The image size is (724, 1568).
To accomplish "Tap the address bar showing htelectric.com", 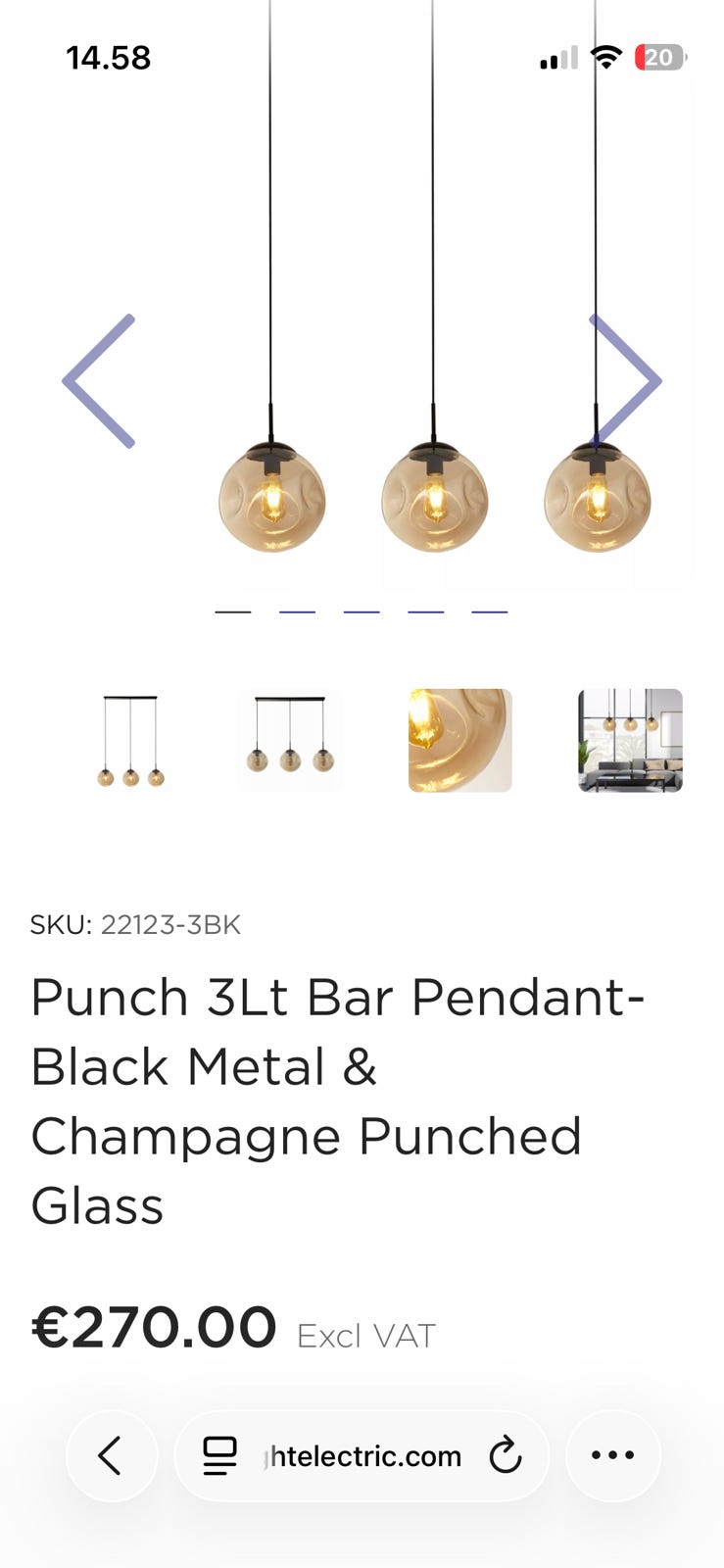I will pos(362,1455).
